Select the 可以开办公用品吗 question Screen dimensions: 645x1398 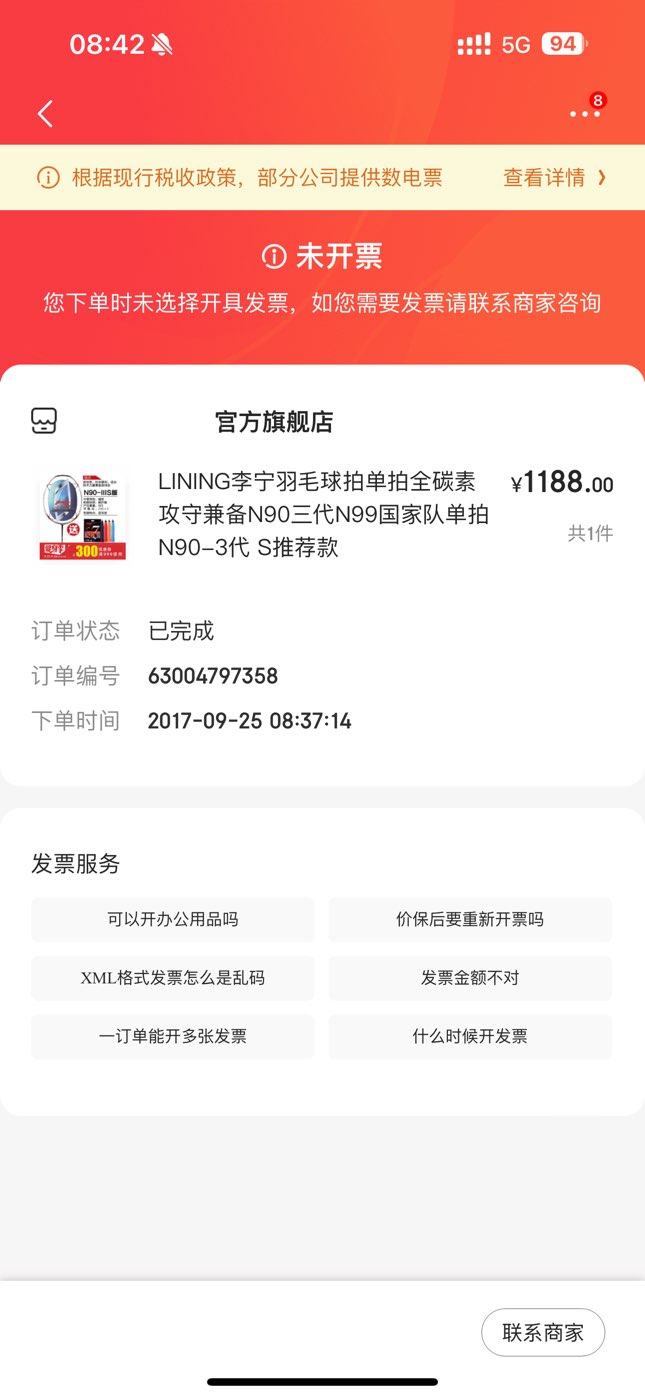coord(173,919)
